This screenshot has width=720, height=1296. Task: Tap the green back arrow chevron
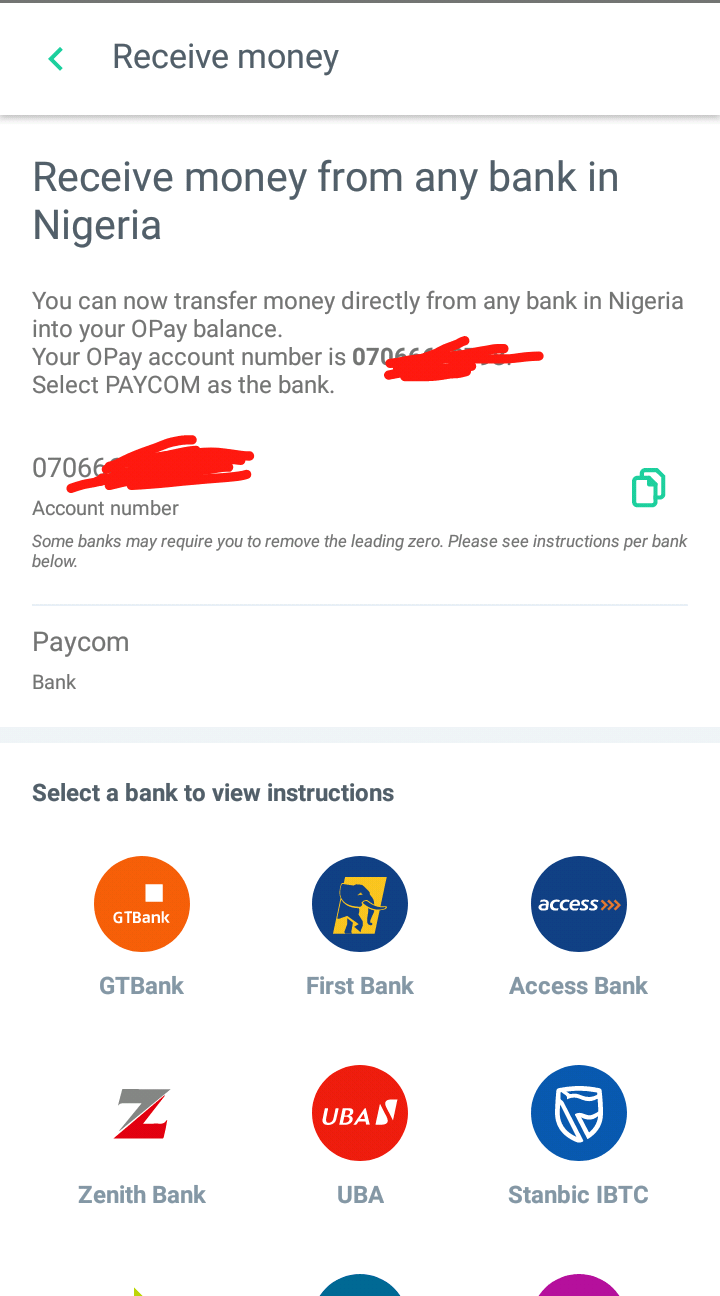tap(55, 58)
